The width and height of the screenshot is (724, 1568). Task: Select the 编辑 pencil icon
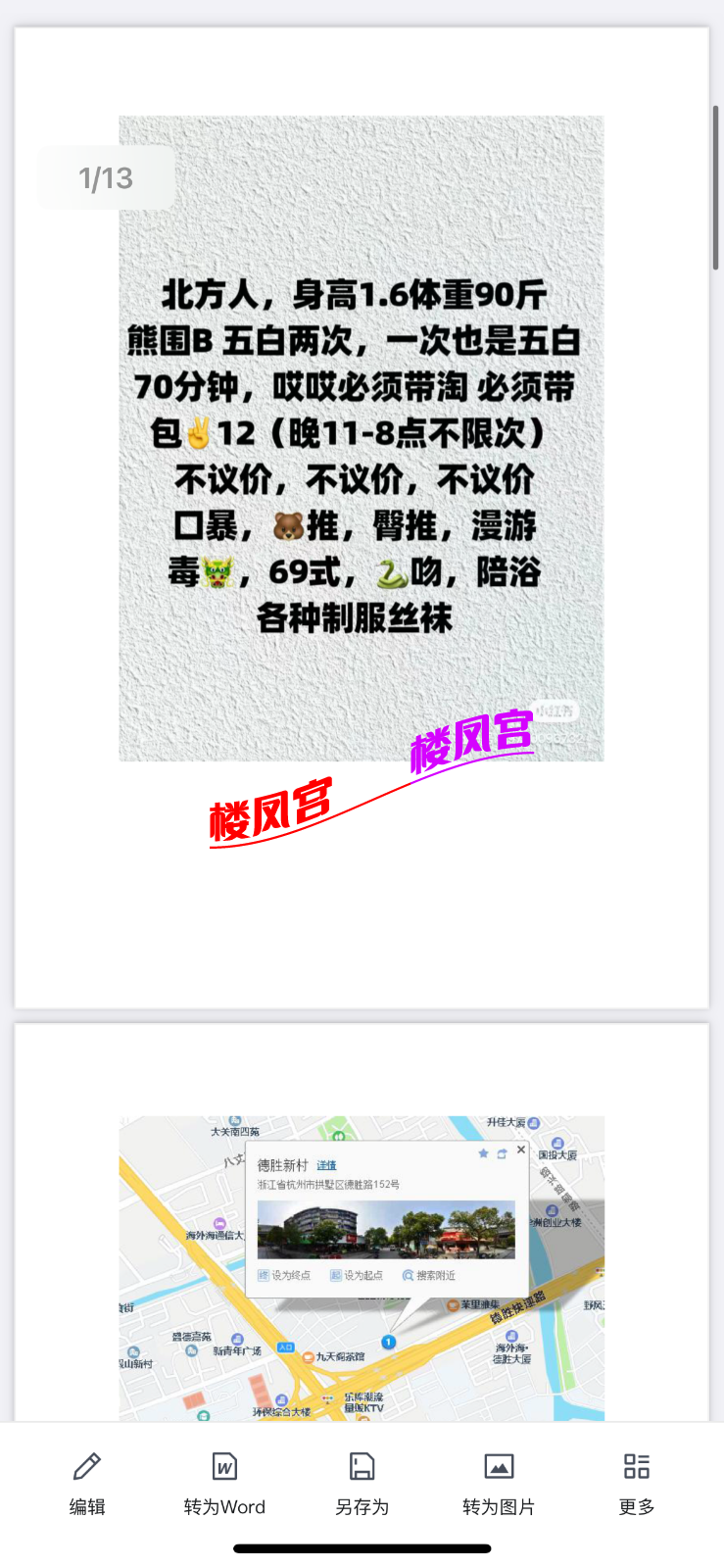(86, 1467)
